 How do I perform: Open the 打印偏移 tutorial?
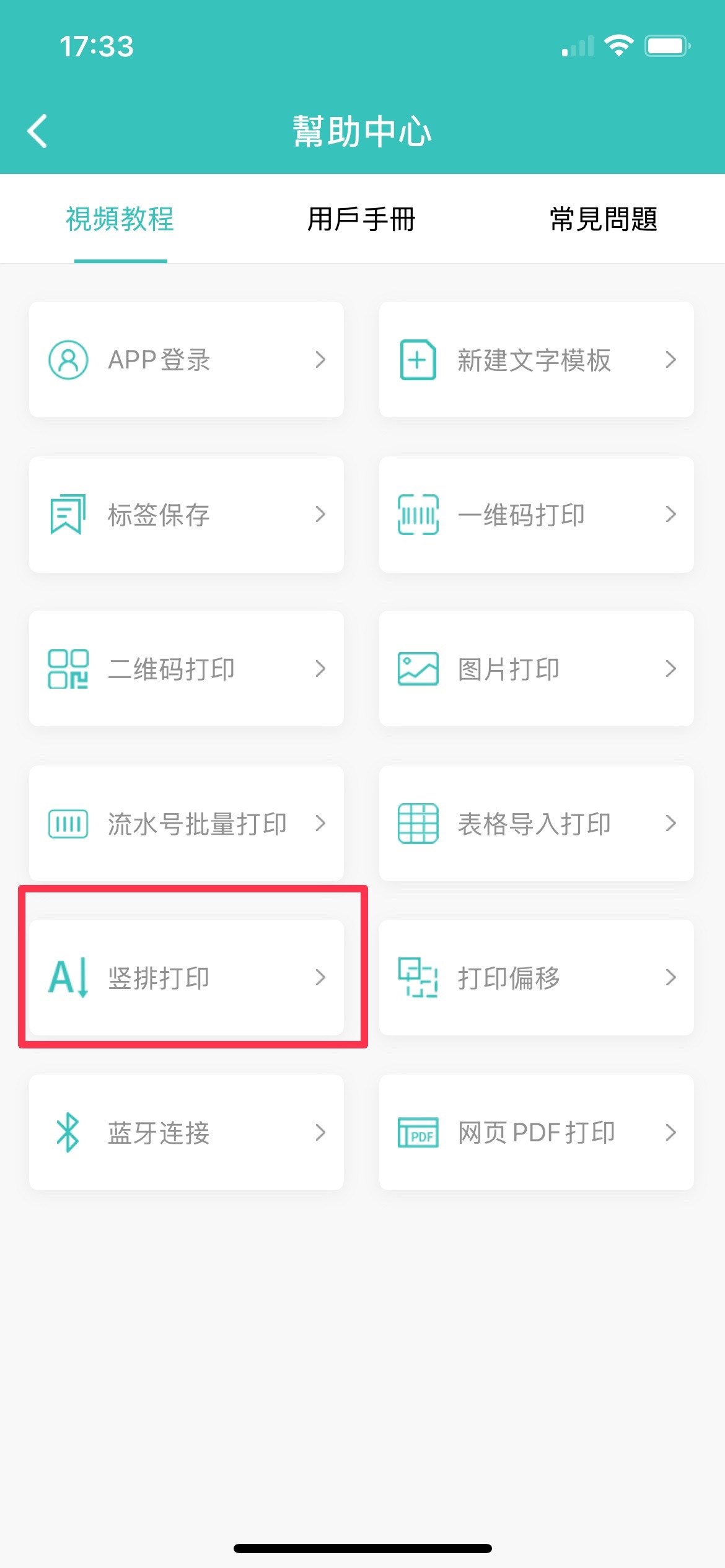point(536,978)
